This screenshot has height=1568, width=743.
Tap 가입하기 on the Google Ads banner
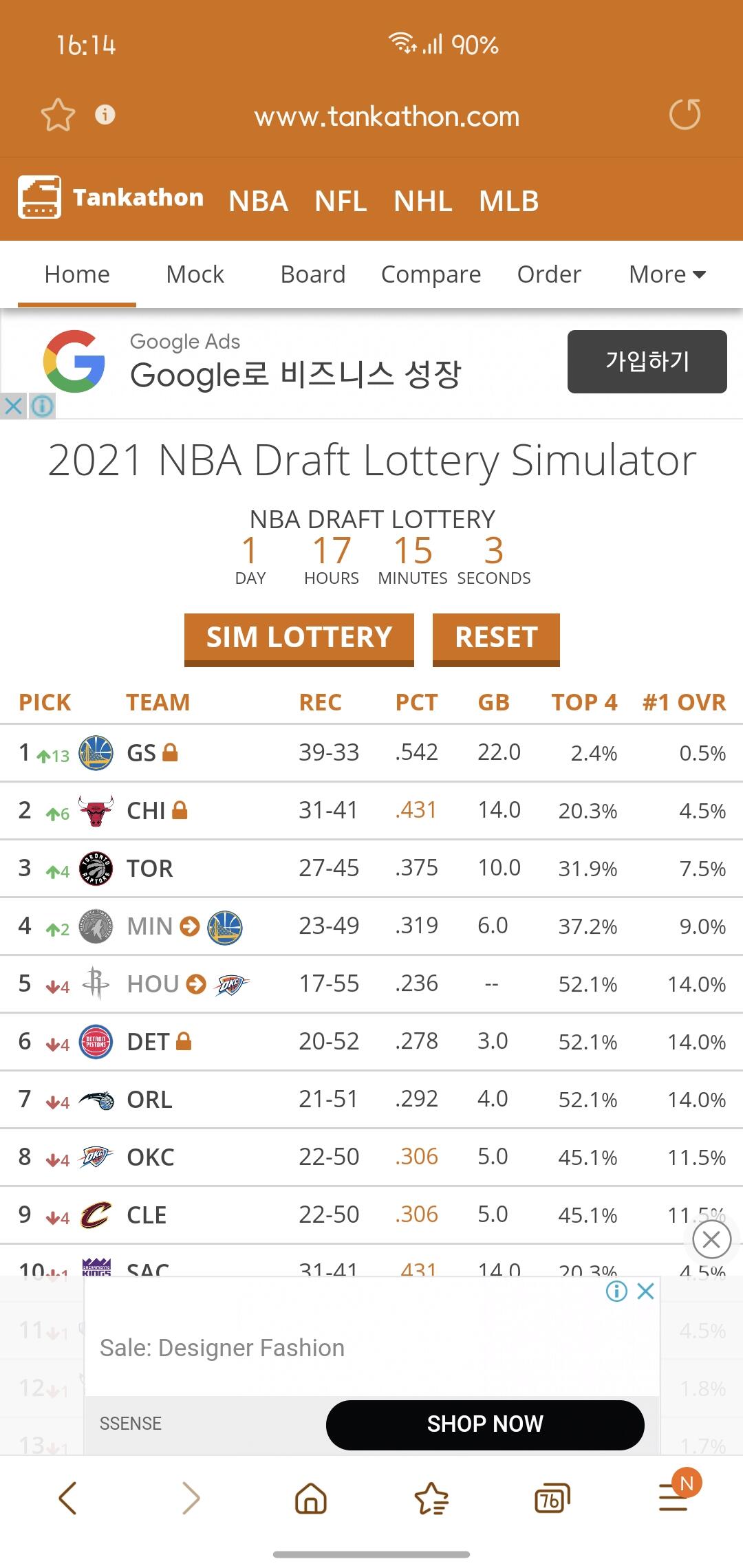(x=647, y=362)
